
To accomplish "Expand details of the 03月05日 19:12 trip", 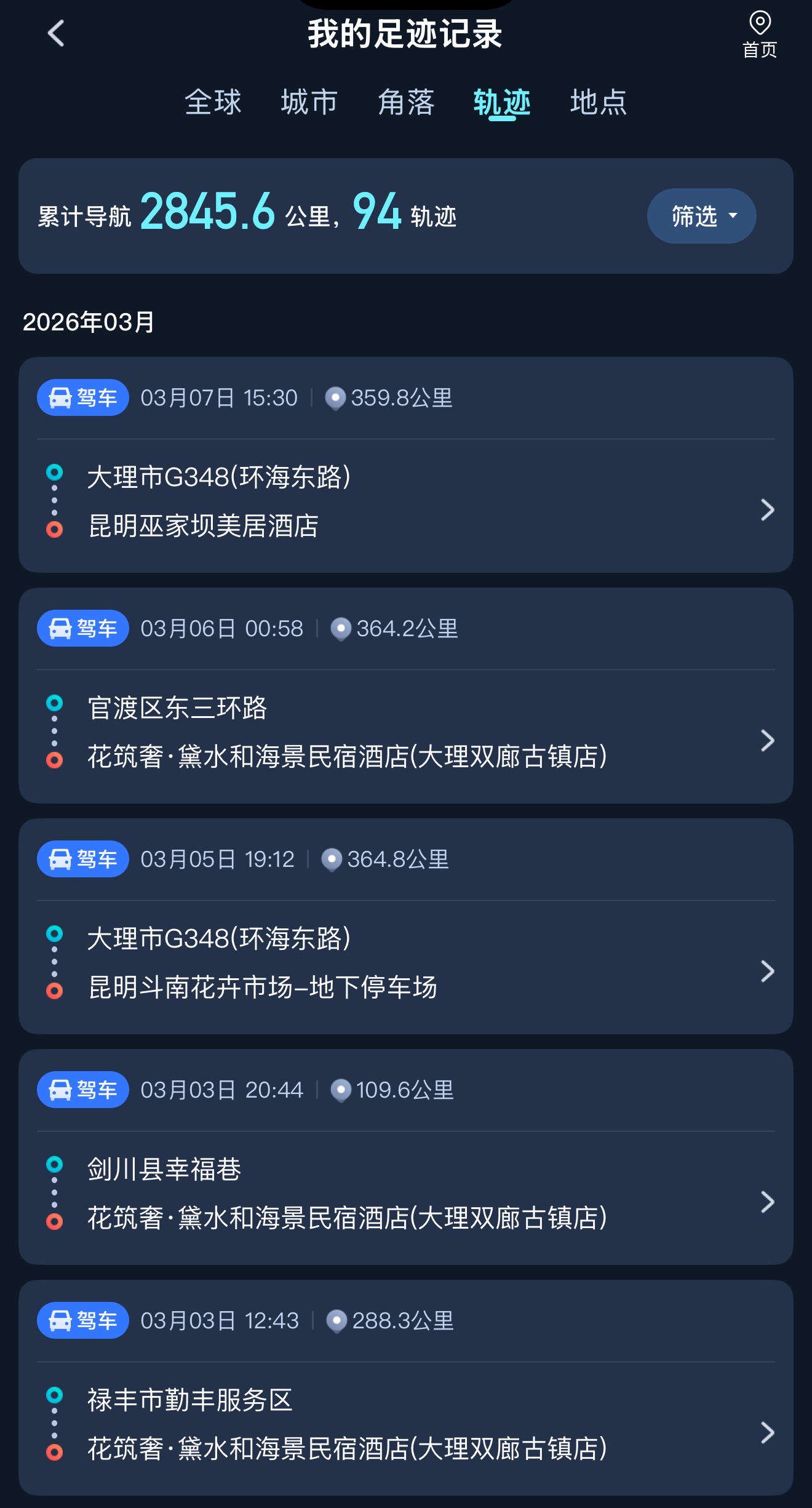I will pyautogui.click(x=766, y=971).
